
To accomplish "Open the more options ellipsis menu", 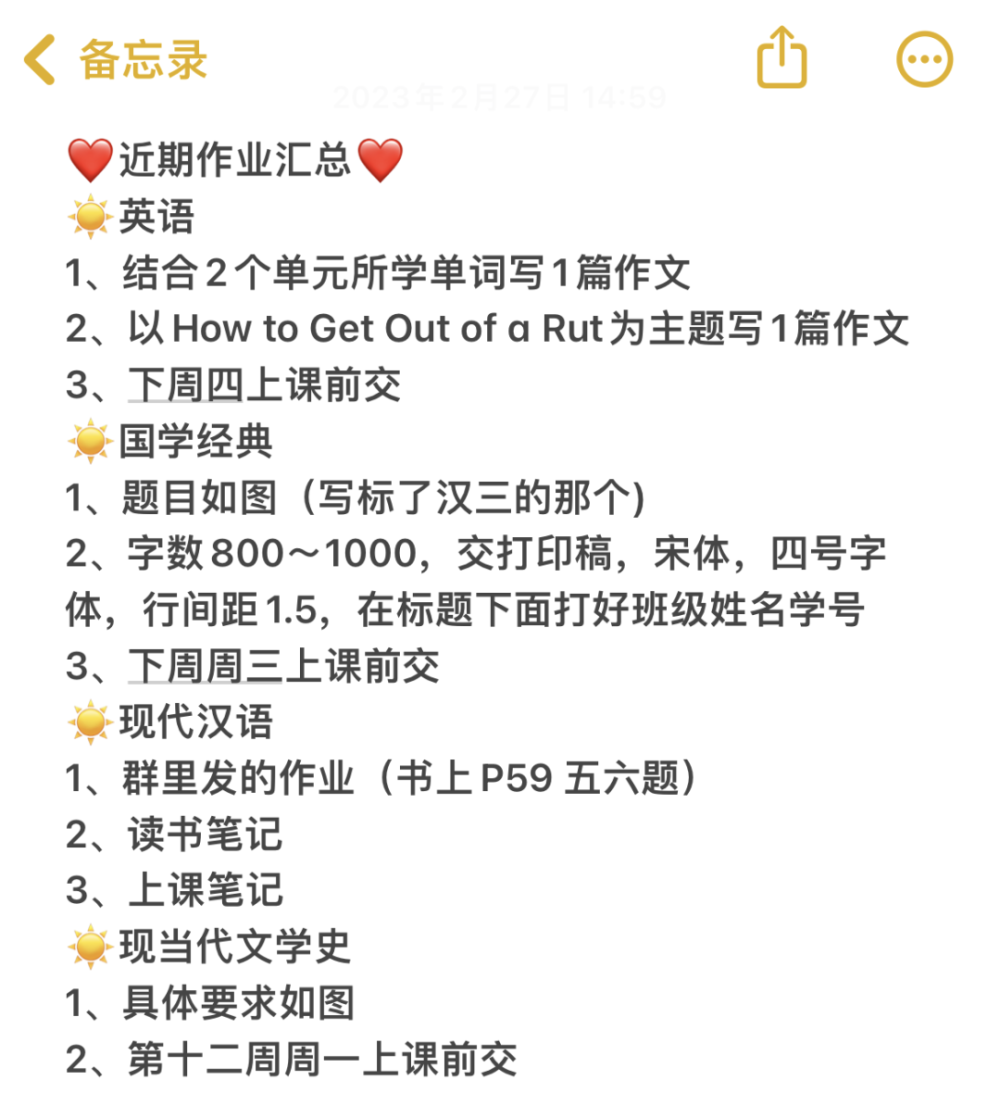I will coord(925,59).
